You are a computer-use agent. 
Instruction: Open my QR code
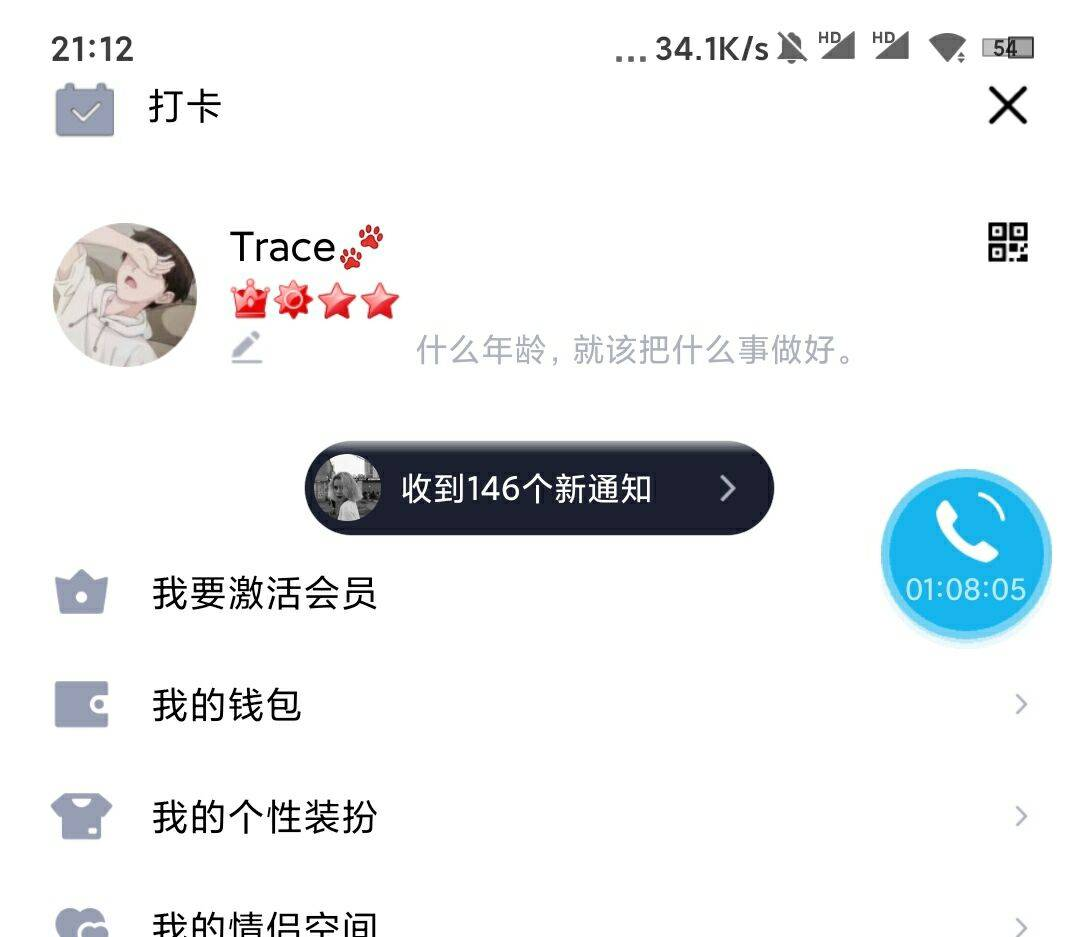tap(1007, 243)
